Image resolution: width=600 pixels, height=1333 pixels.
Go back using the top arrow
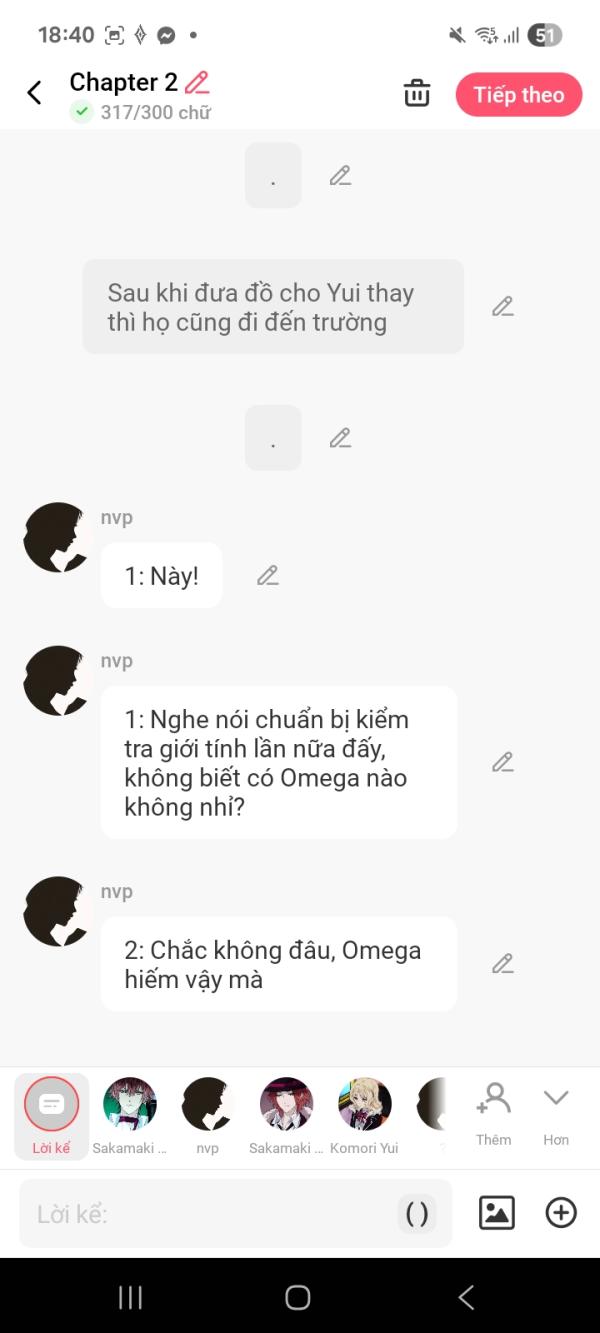point(34,94)
